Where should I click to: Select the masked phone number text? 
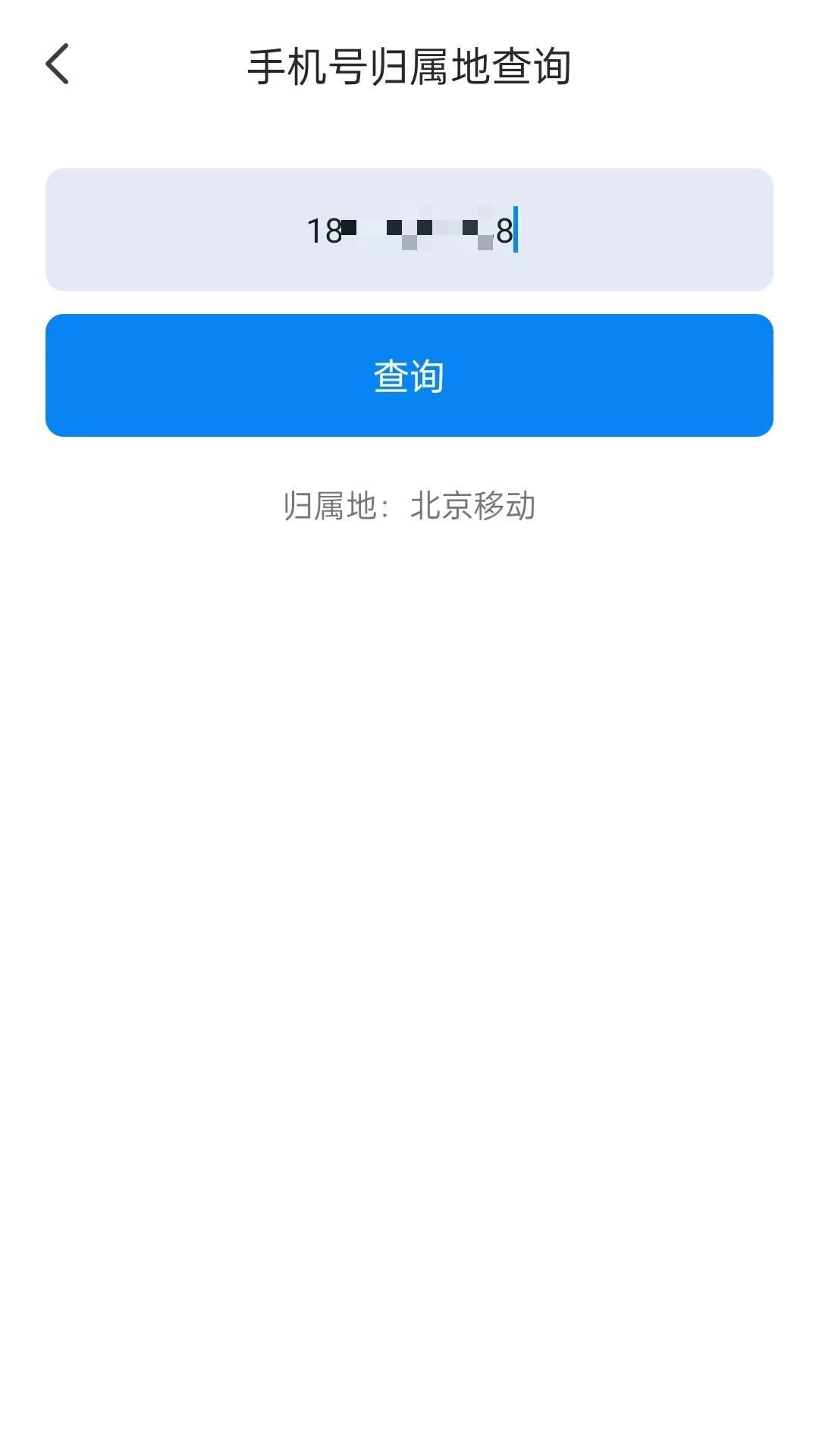click(x=409, y=230)
